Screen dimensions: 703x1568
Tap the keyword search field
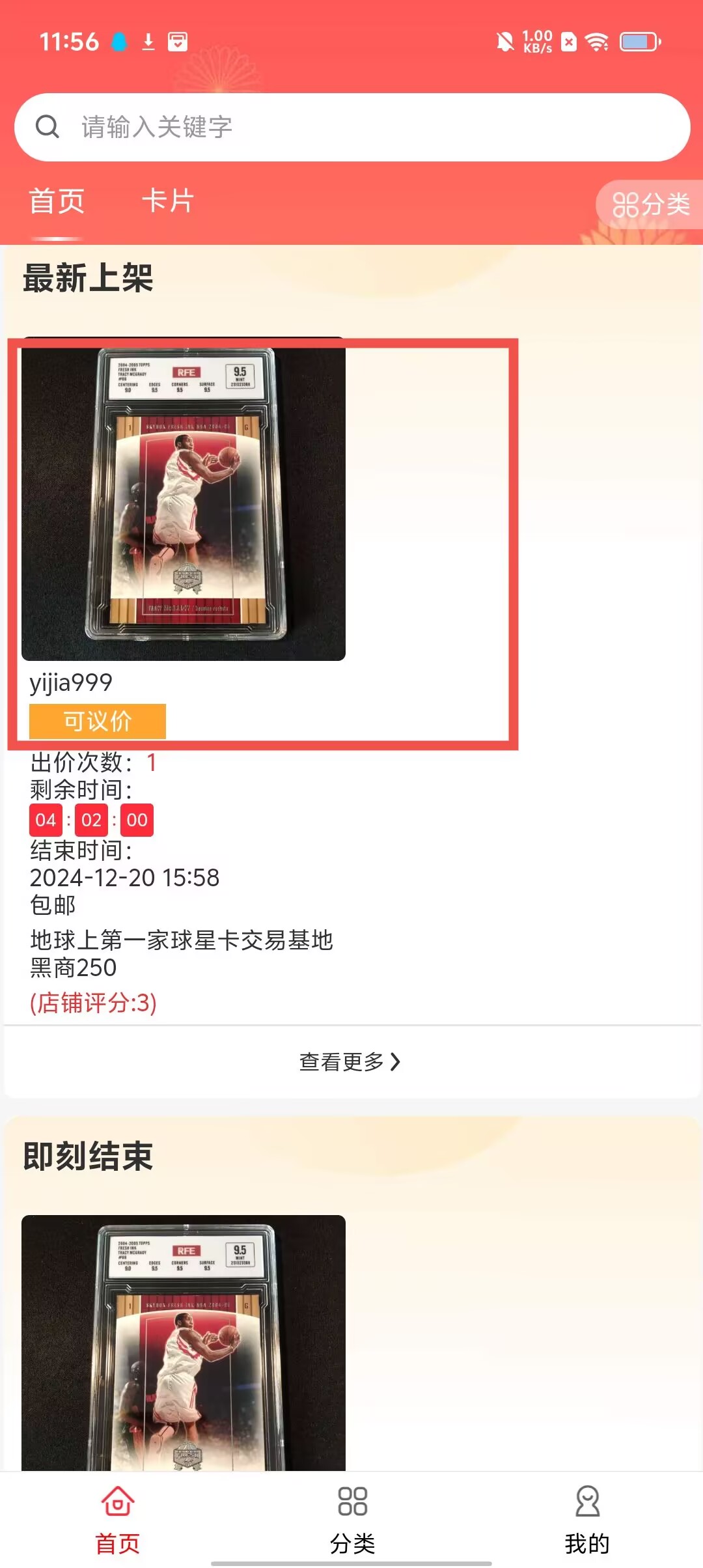coord(352,127)
